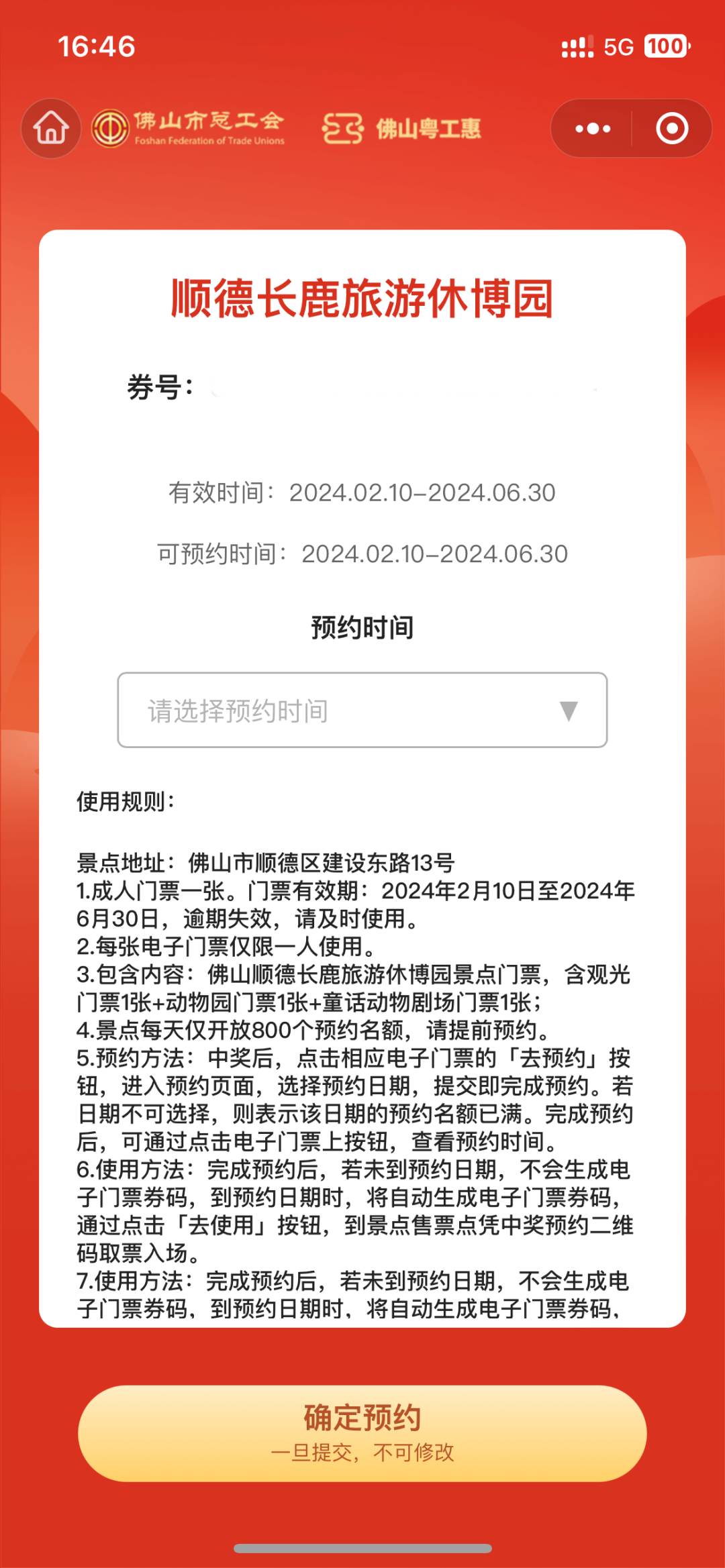Screen dimensions: 725x1568
Task: Expand the 请选择预约时间 dropdown
Action: pos(362,710)
